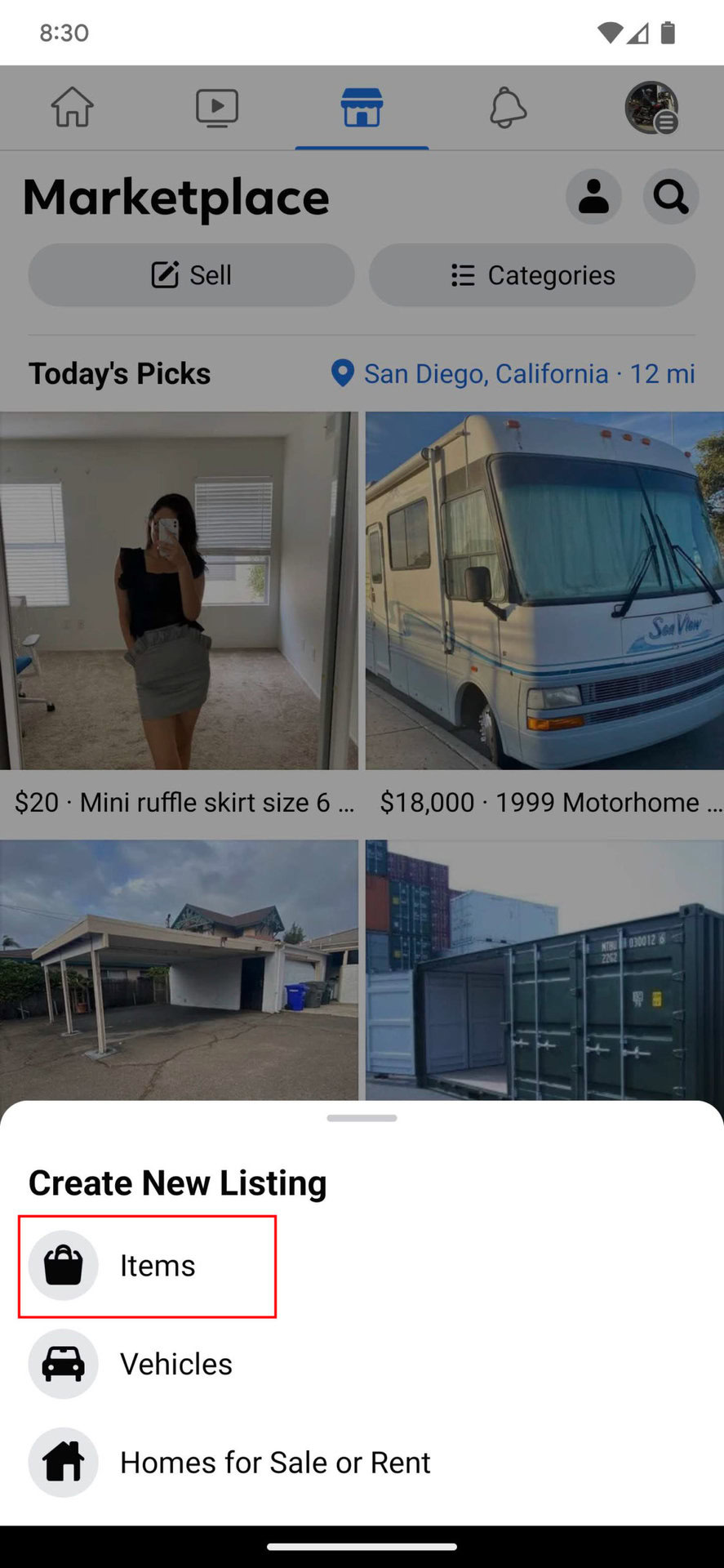Switch to the Watch video tab
The image size is (724, 1568).
[217, 108]
